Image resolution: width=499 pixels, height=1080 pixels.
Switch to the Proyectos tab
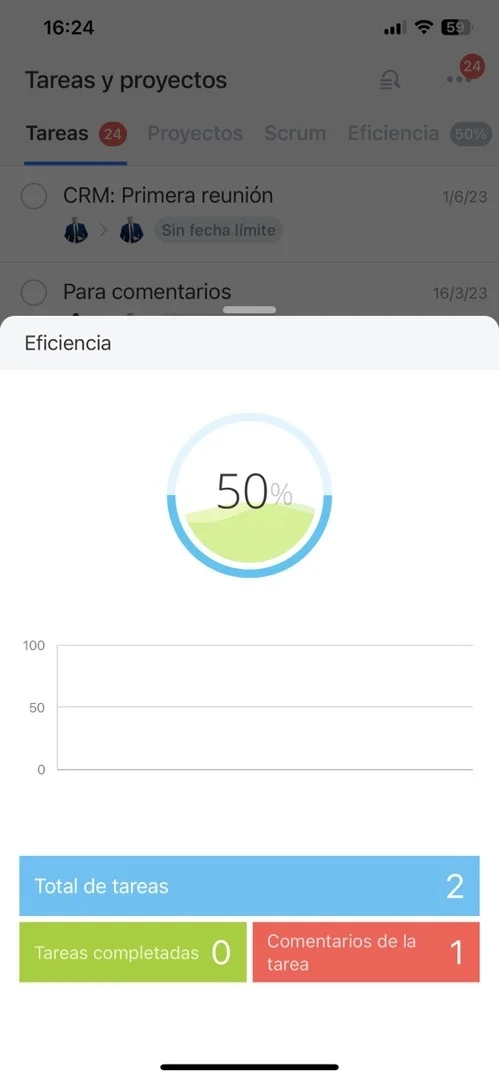coord(195,134)
